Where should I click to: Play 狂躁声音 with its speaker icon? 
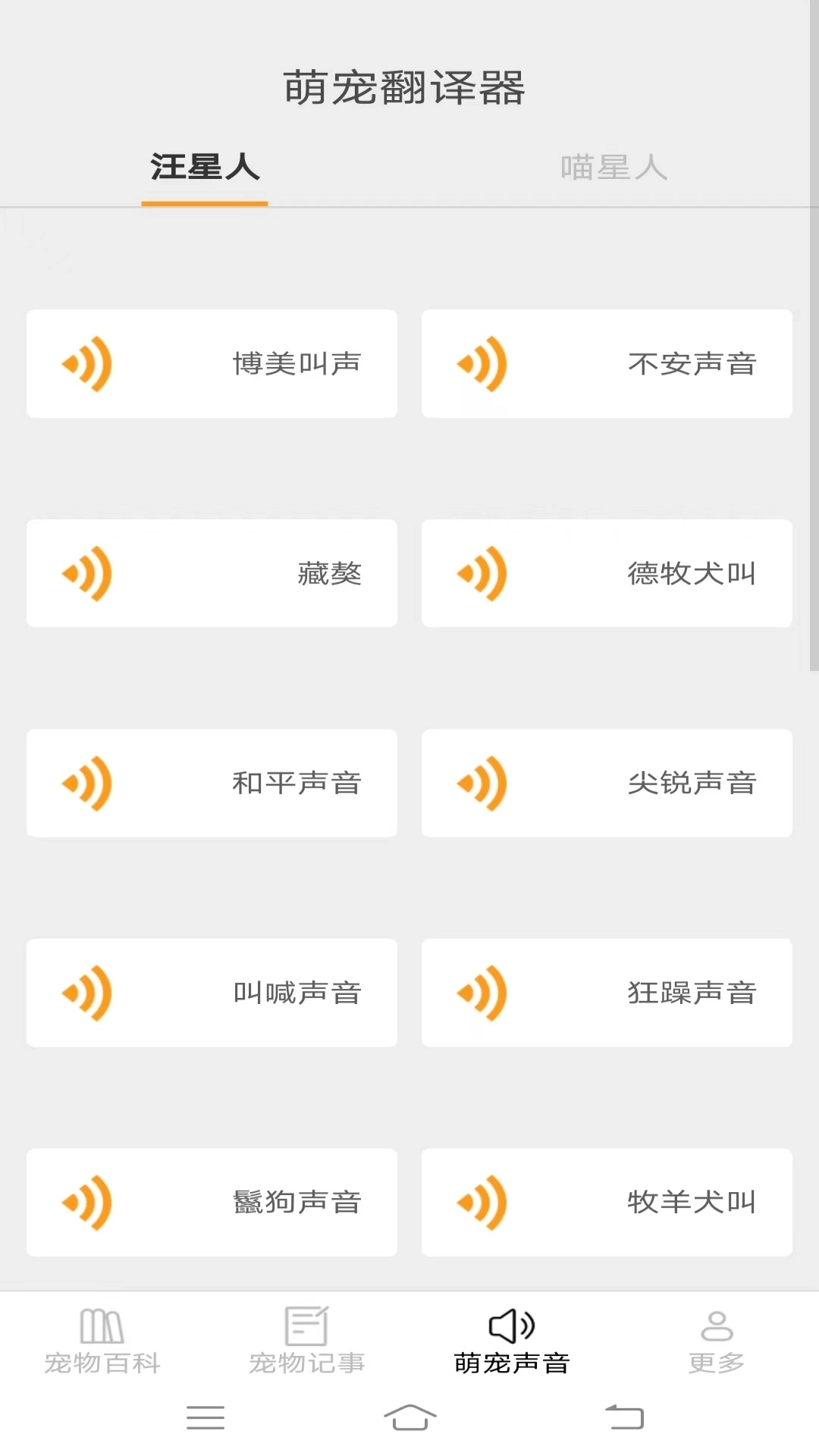pos(483,993)
